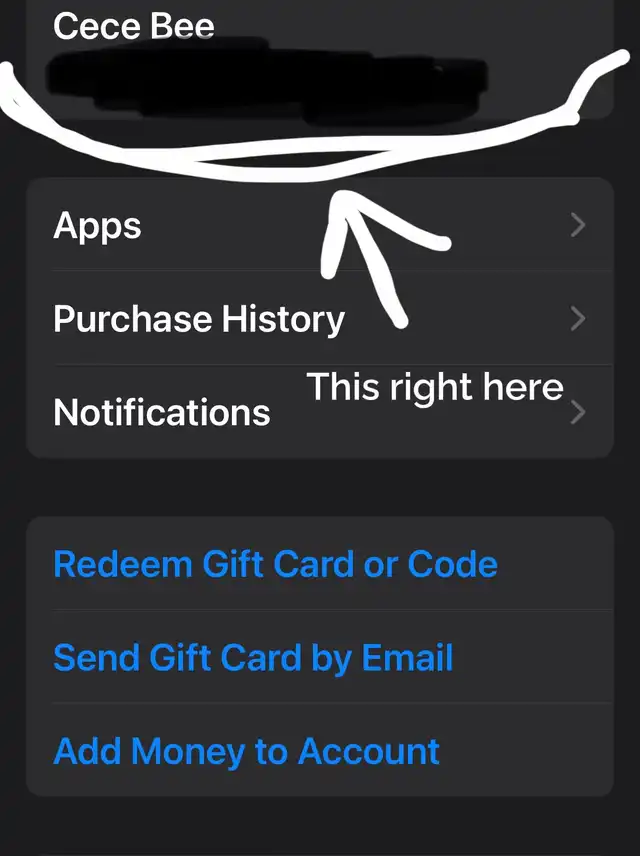
Task: Open the Cece Bee account details
Action: coord(134,26)
